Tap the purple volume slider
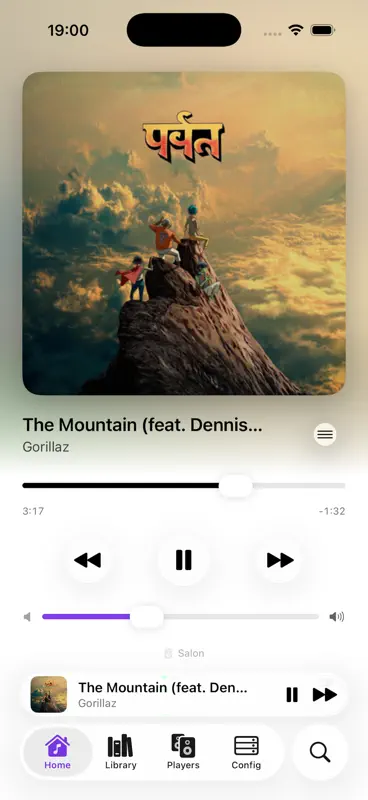This screenshot has height=800, width=368. (180, 617)
